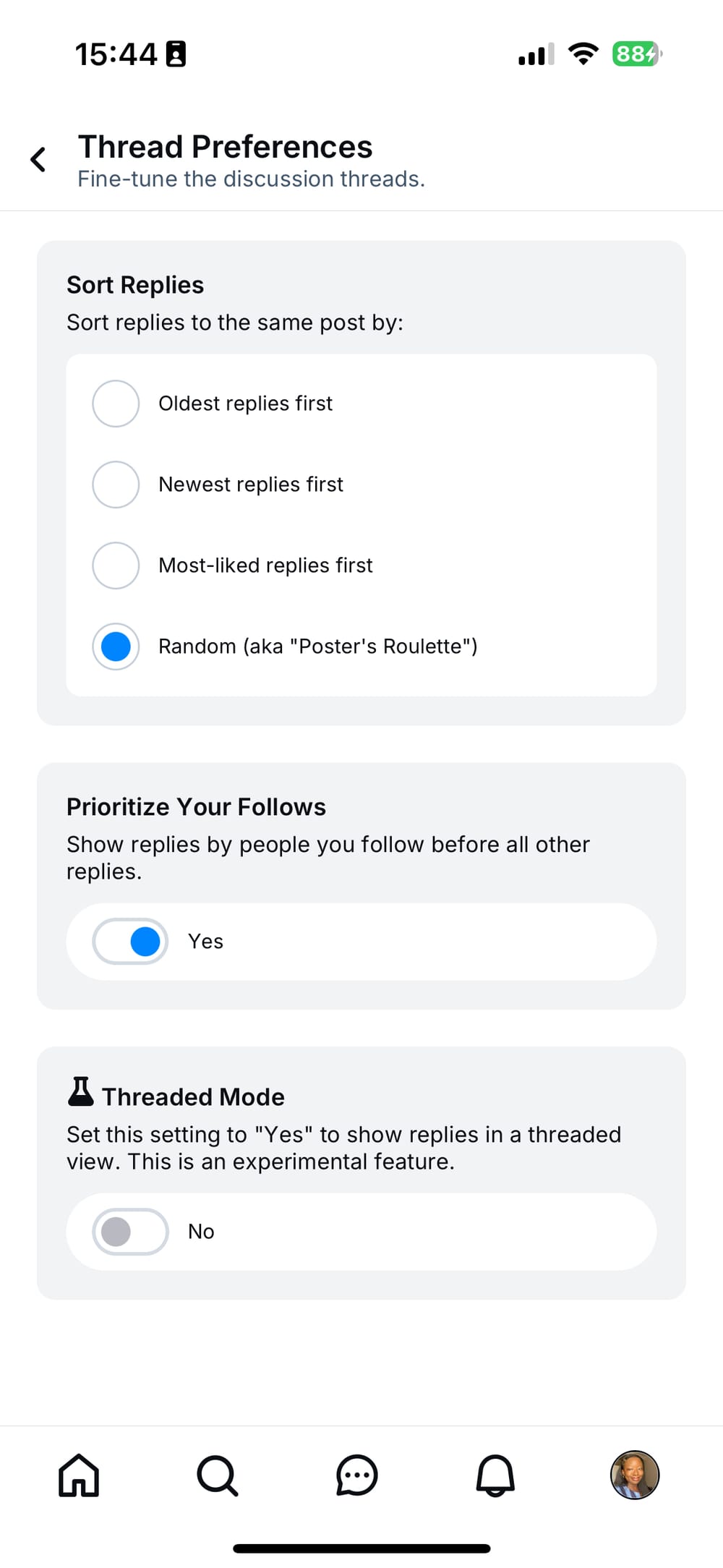Open the Home feed icon
This screenshot has width=723, height=1568.
(x=79, y=1476)
